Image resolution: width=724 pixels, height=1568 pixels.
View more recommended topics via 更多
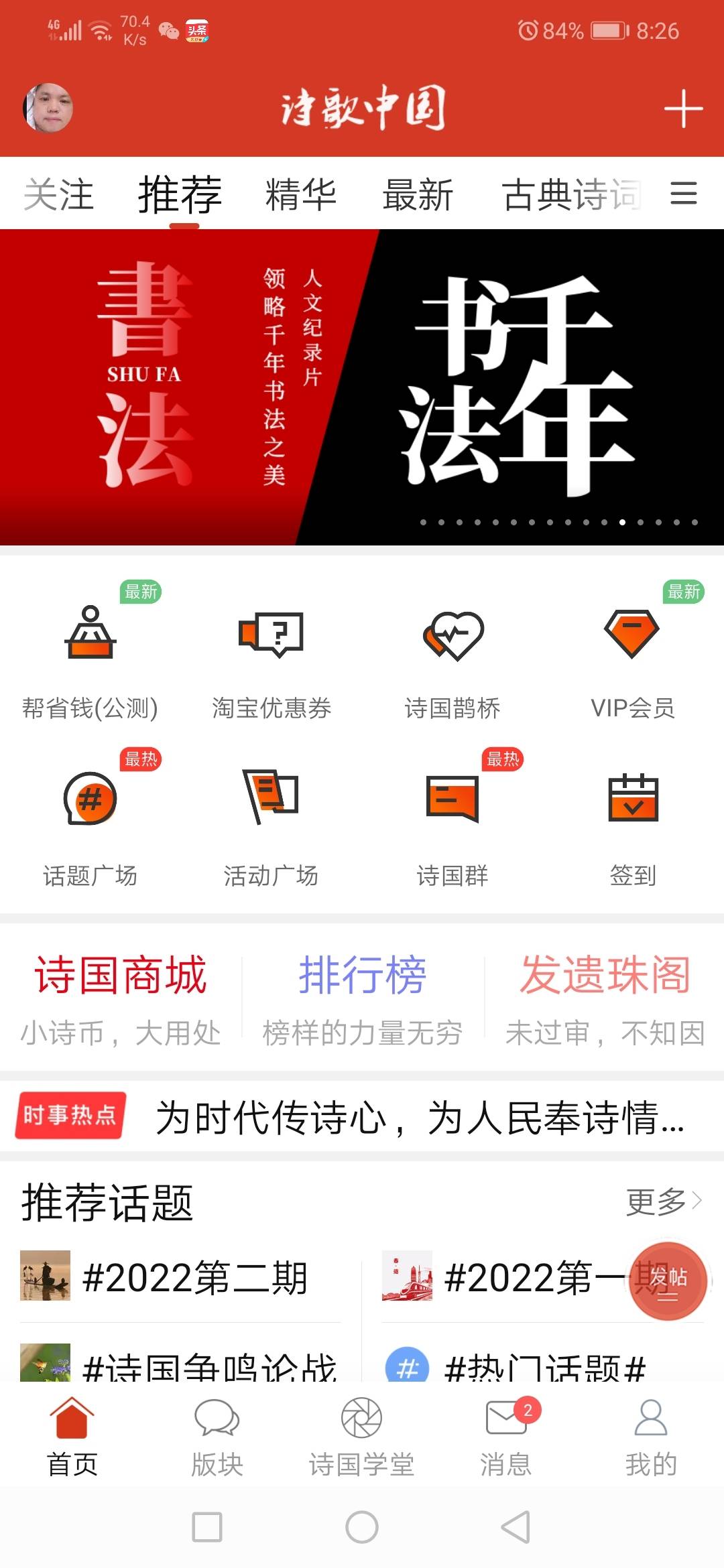663,1201
